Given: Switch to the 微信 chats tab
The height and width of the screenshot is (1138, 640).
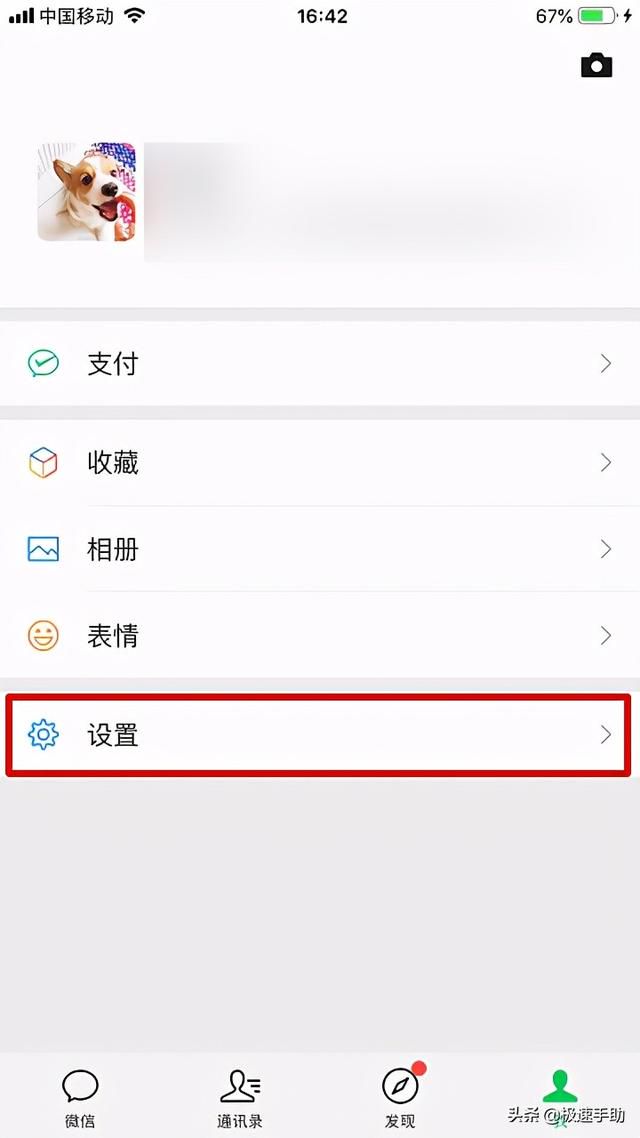Looking at the screenshot, I should coord(80,1098).
